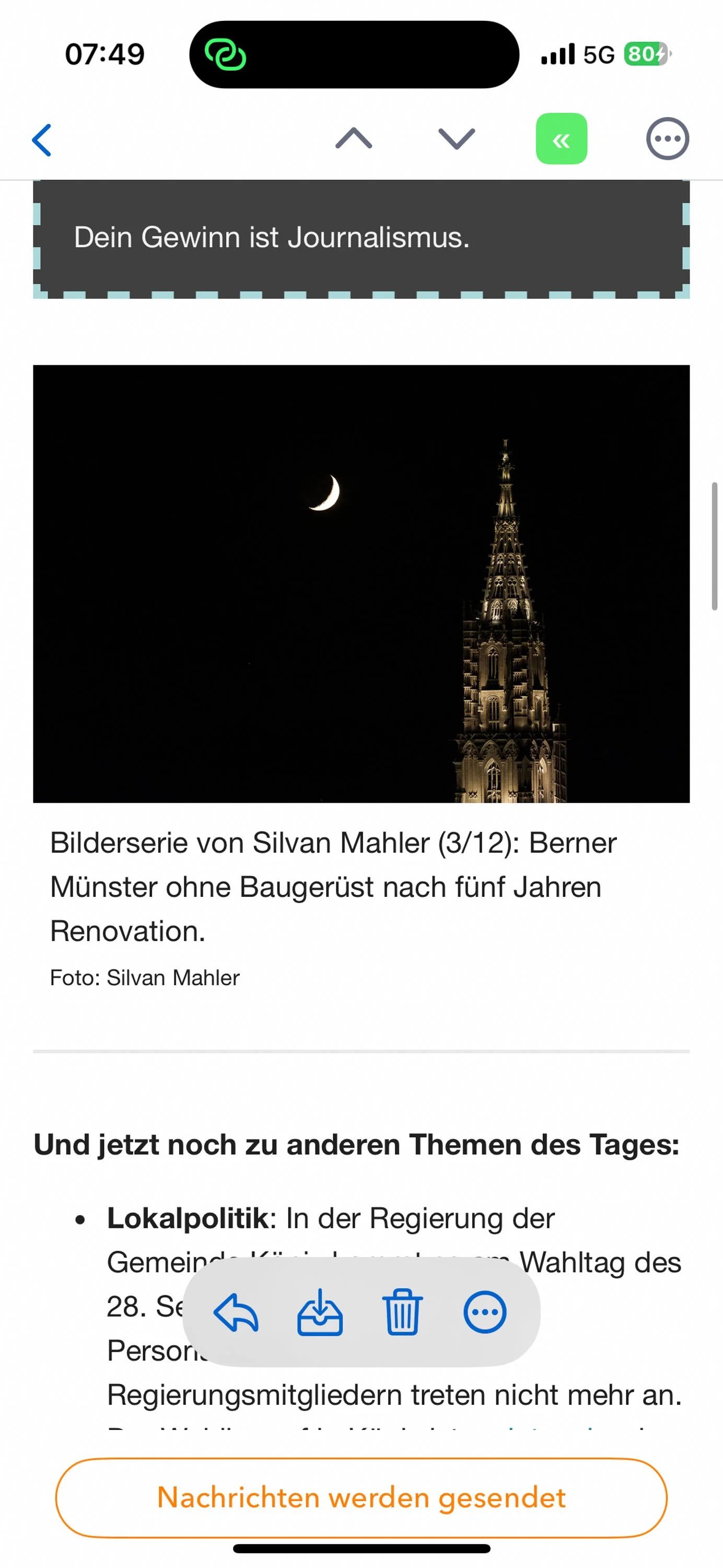
Task: Open more actions in the floating toolbar
Action: [x=484, y=1312]
